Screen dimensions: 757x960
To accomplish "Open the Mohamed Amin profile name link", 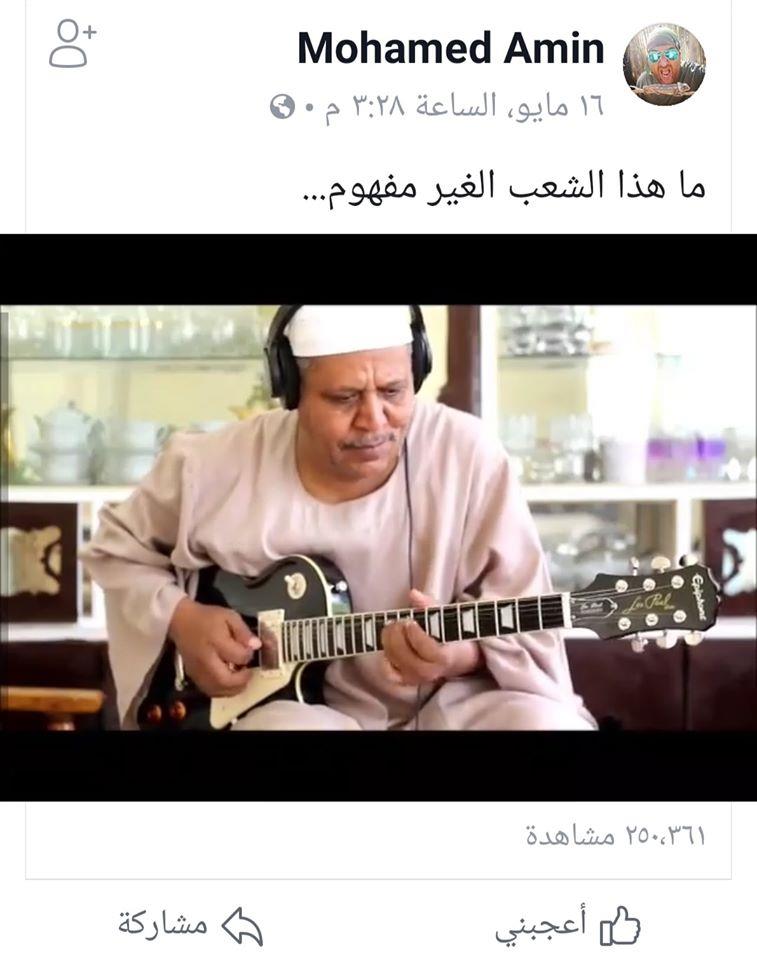I will 450,48.
